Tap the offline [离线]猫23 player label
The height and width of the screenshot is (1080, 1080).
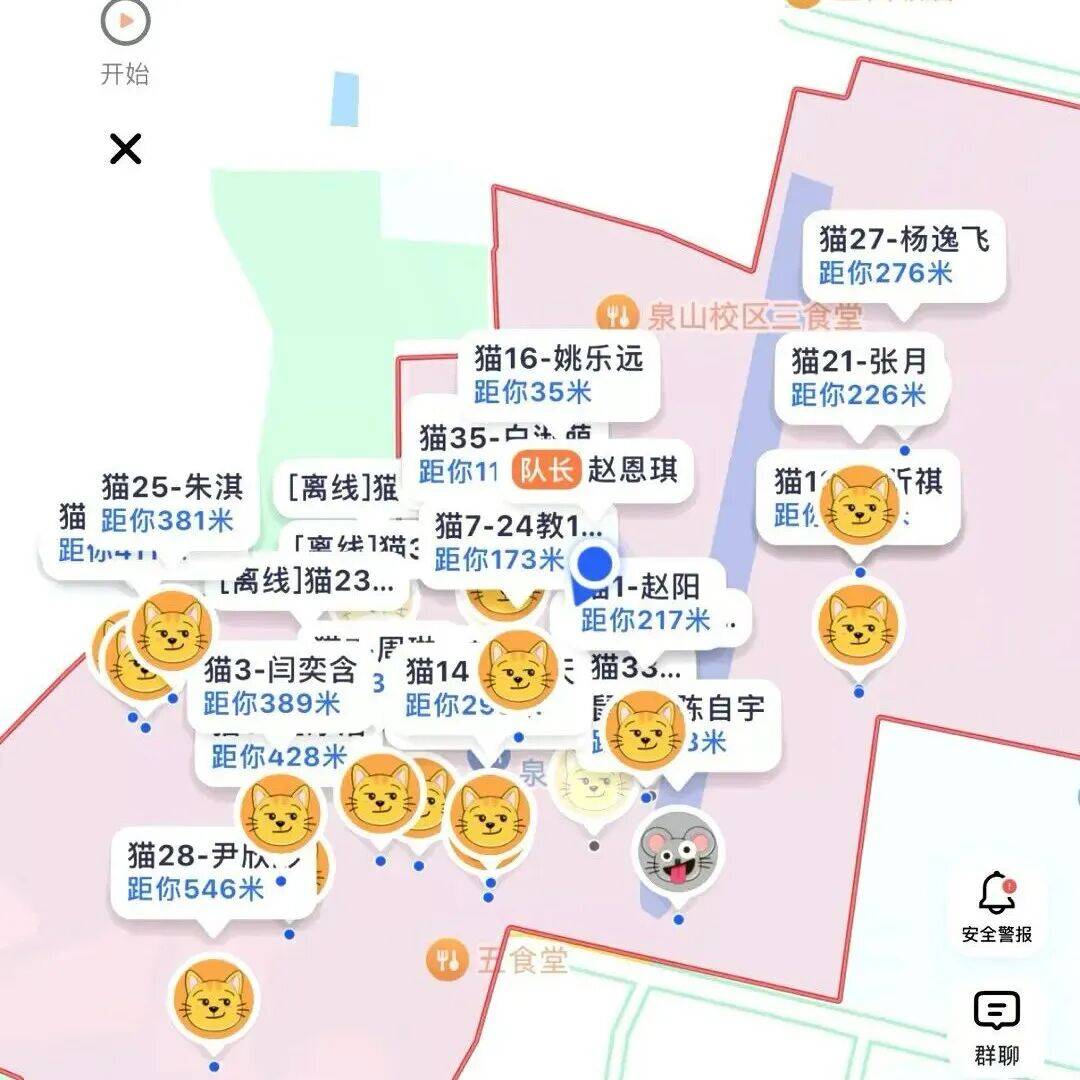pyautogui.click(x=306, y=581)
